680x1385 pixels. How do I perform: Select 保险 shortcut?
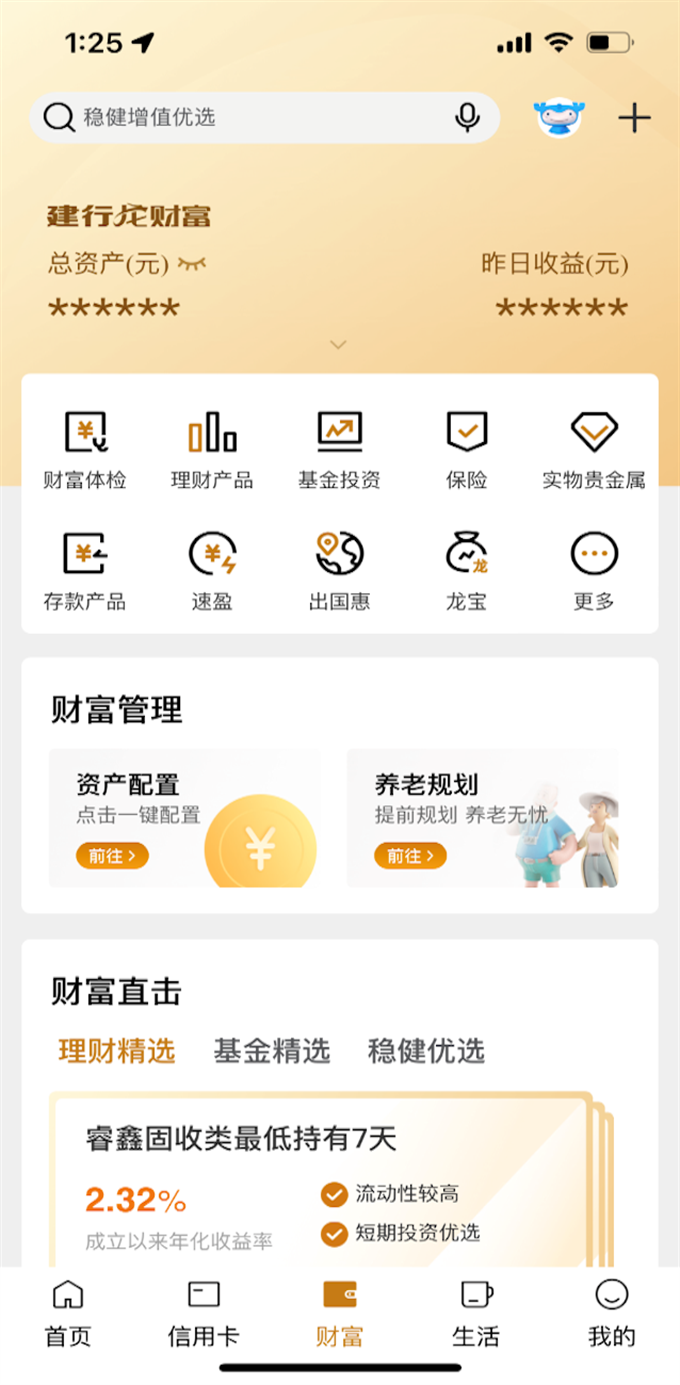pyautogui.click(x=466, y=449)
